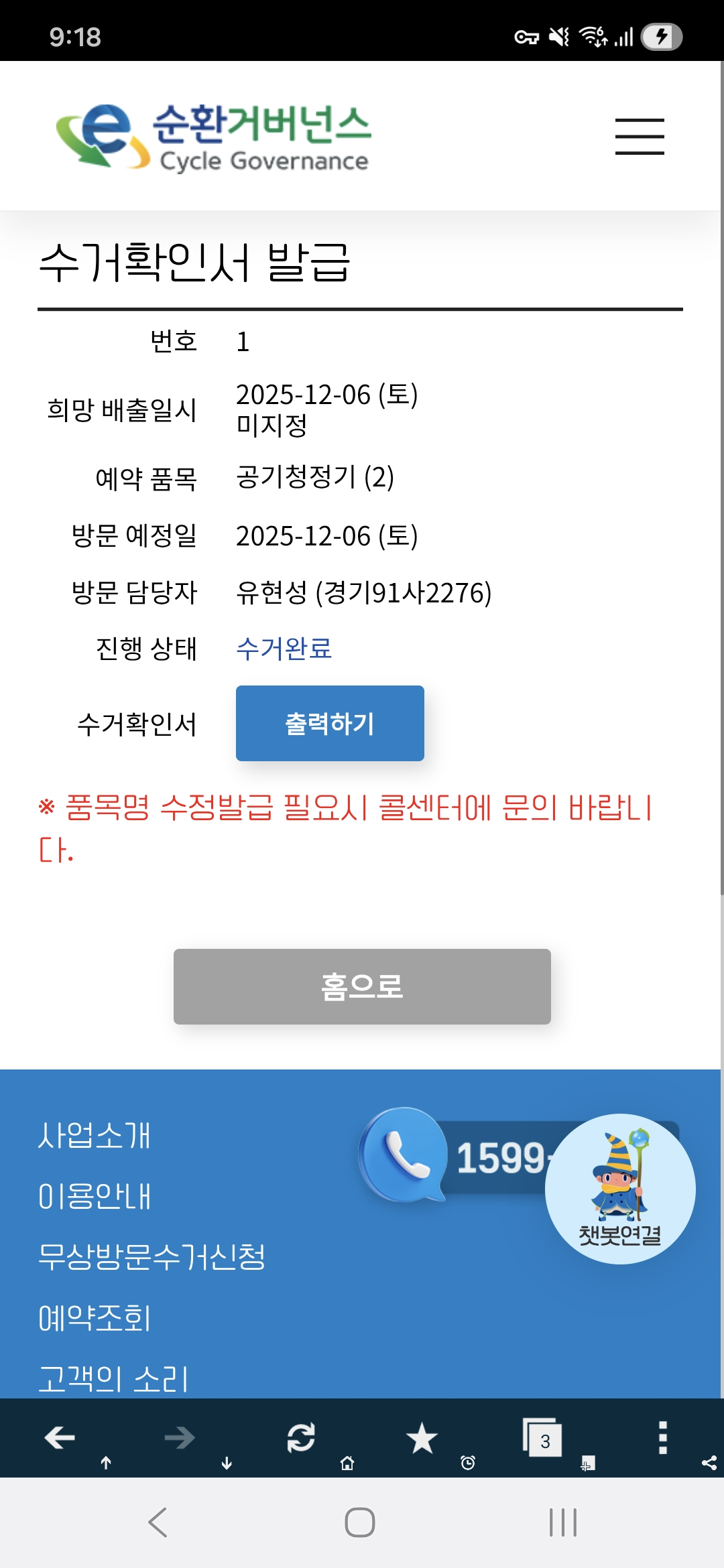Image resolution: width=724 pixels, height=1568 pixels.
Task: Open the 예약조회 footer link
Action: click(x=95, y=1318)
